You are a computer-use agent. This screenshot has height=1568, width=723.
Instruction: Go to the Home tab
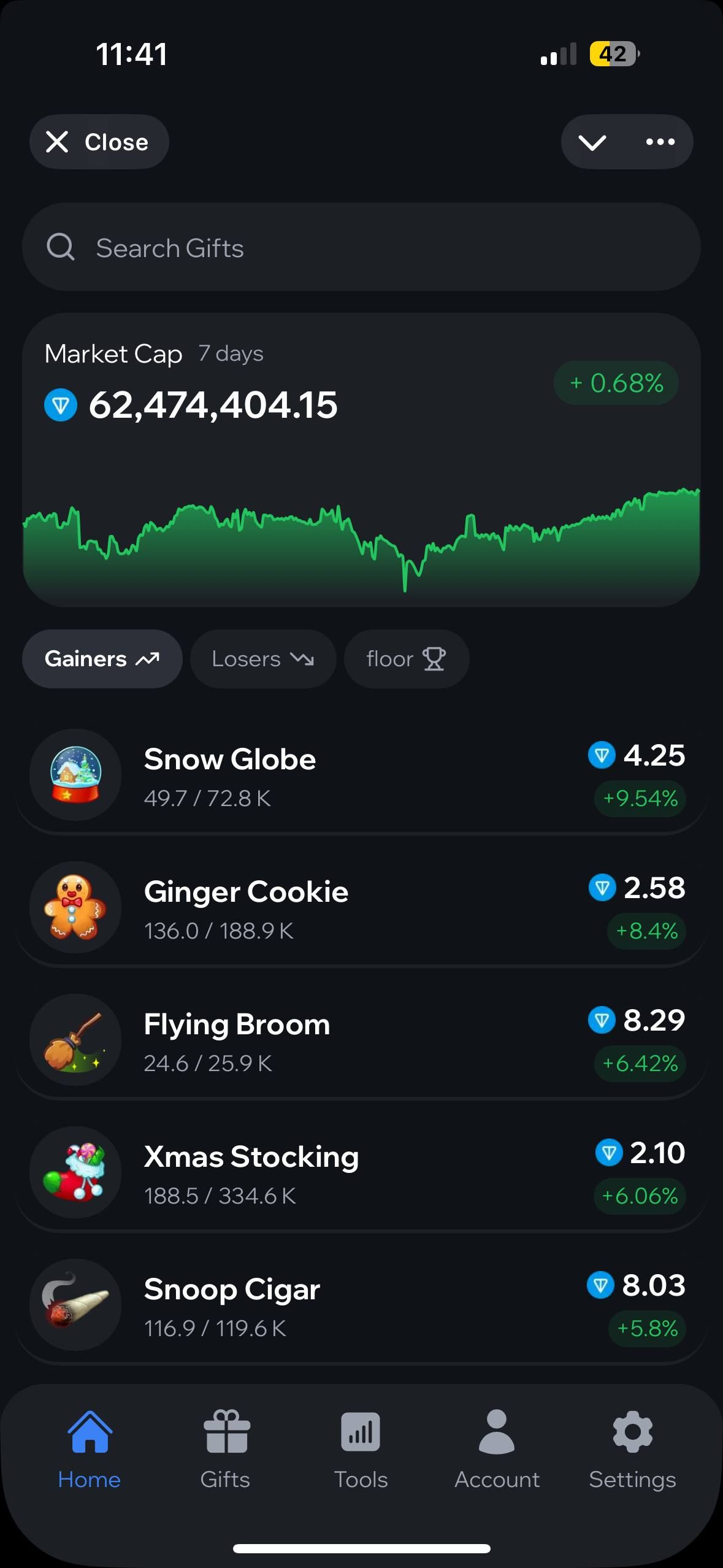90,1449
